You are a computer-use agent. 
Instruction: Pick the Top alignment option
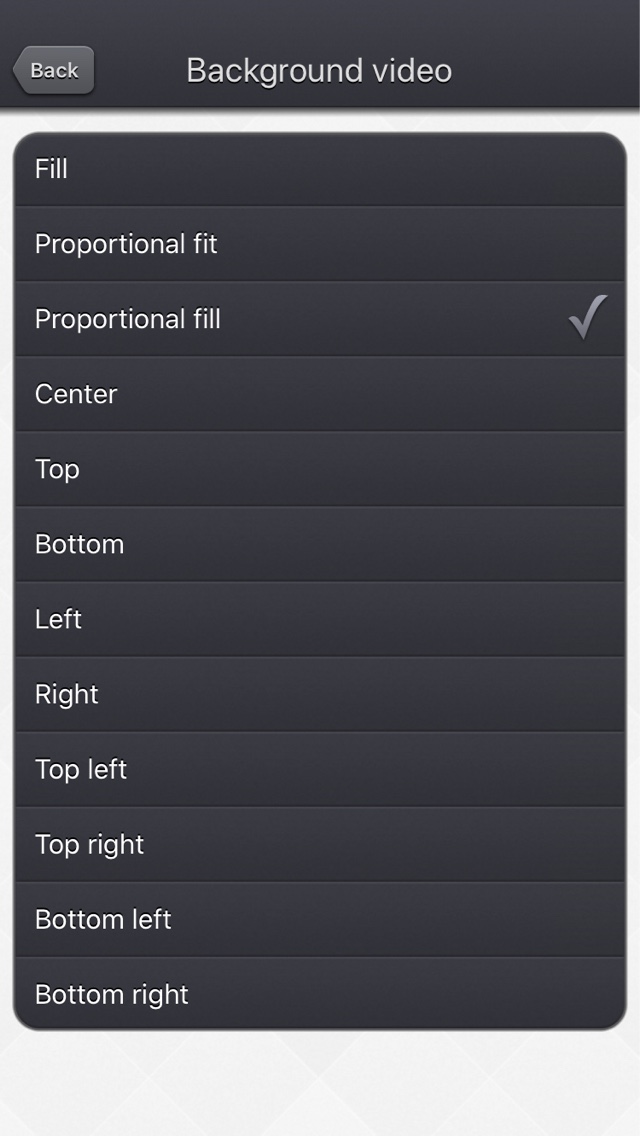click(320, 469)
